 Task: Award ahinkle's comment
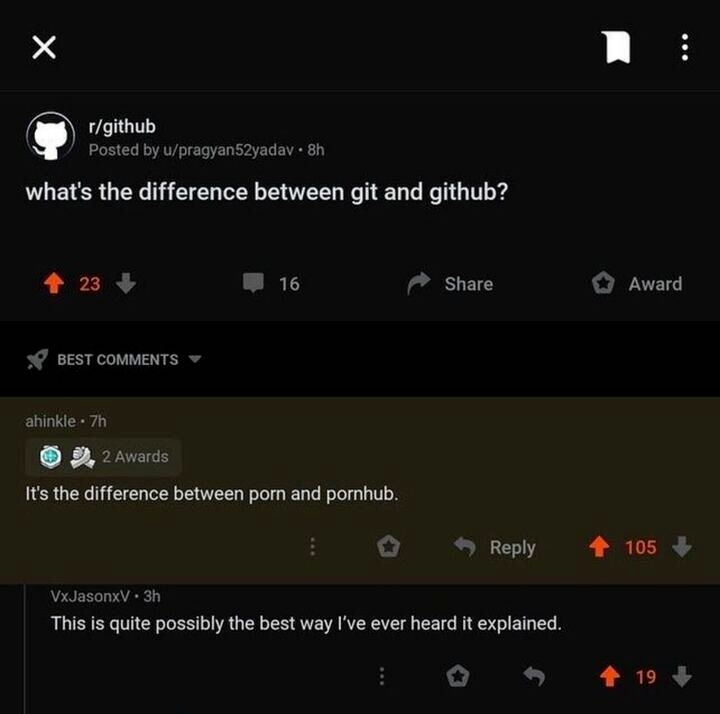(389, 547)
